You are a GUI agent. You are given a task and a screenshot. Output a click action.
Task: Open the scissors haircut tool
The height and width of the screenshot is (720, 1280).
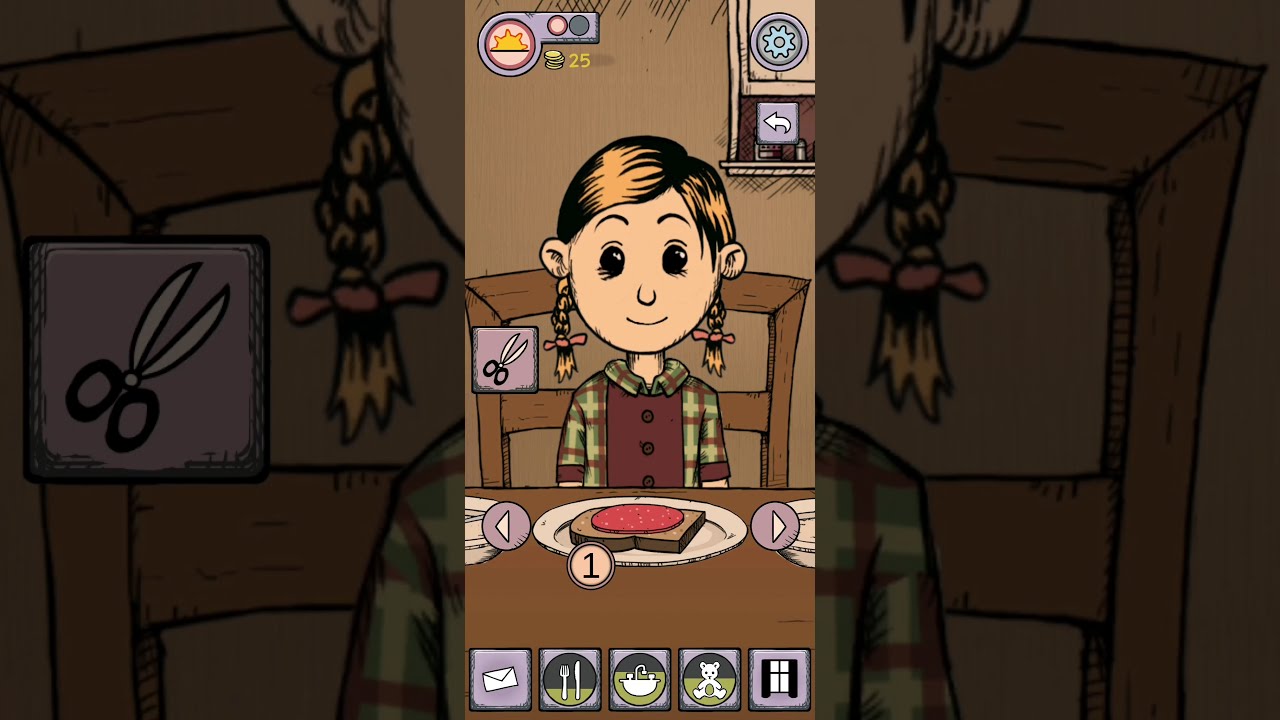pyautogui.click(x=505, y=359)
